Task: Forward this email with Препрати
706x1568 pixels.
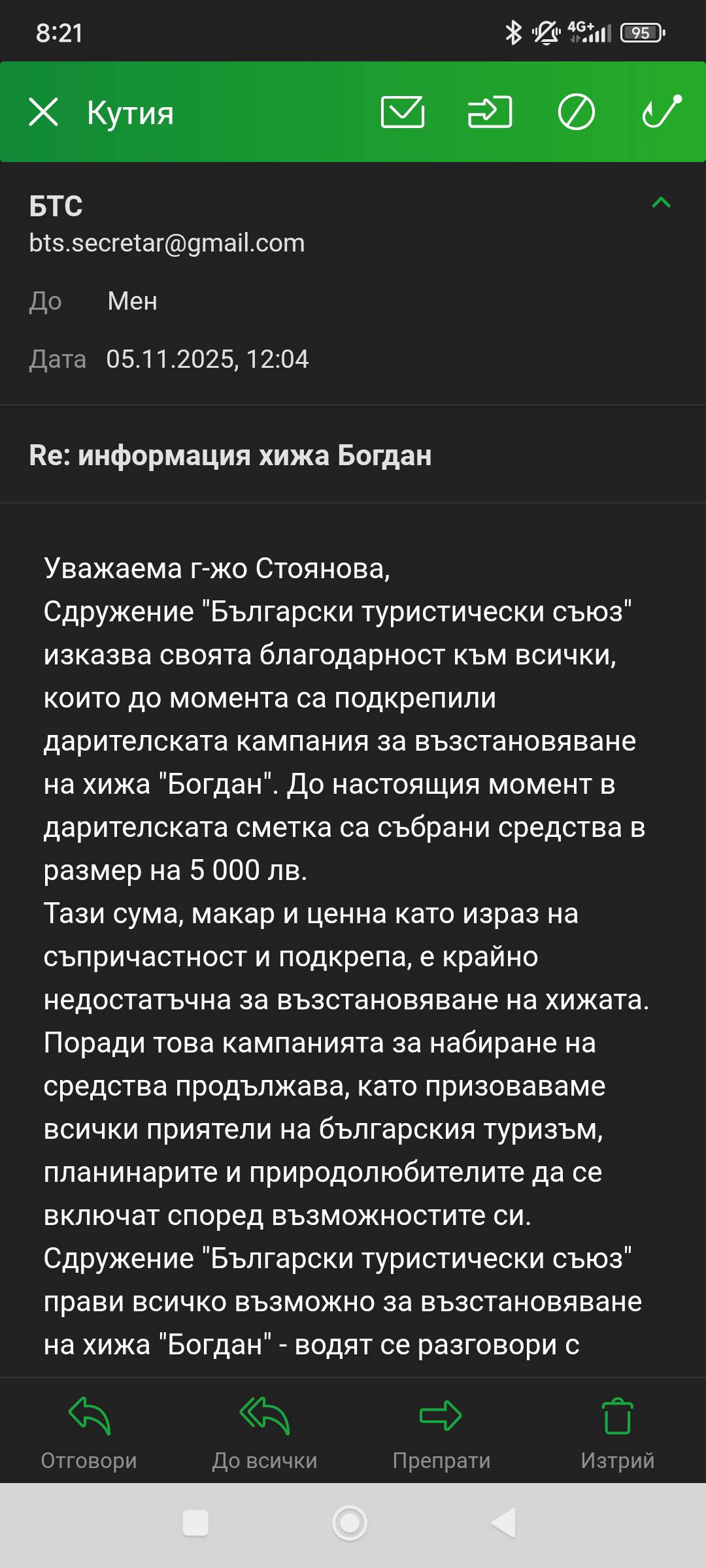Action: tap(441, 1431)
